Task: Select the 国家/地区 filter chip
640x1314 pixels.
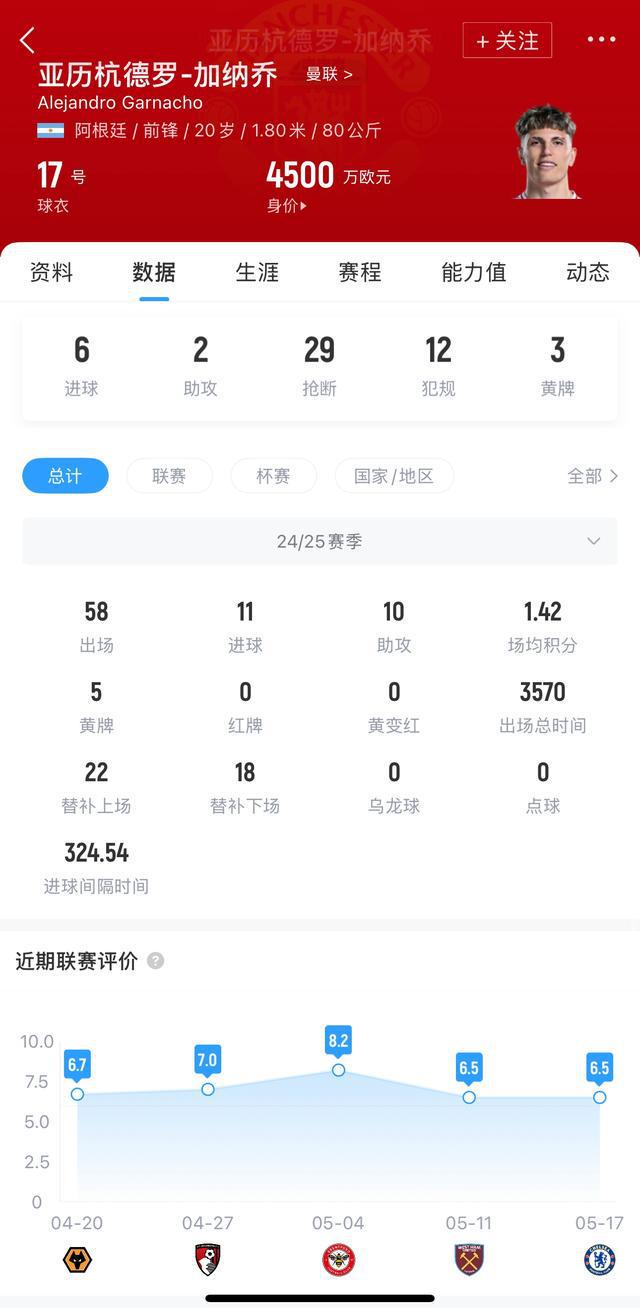Action: click(x=394, y=476)
